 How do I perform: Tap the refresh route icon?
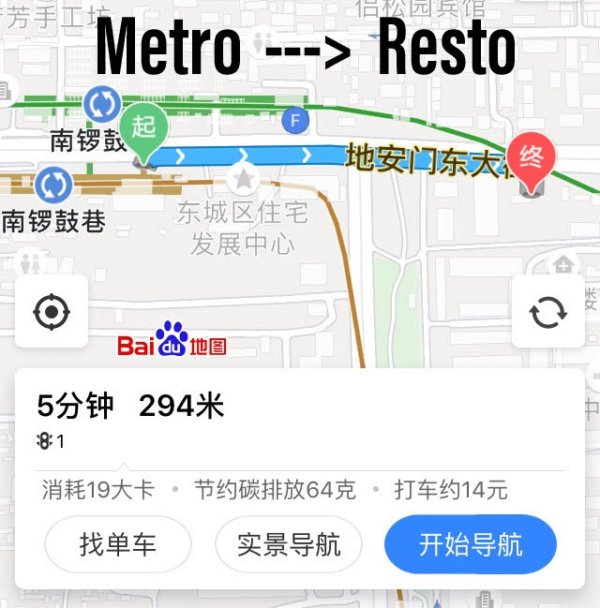tap(547, 312)
